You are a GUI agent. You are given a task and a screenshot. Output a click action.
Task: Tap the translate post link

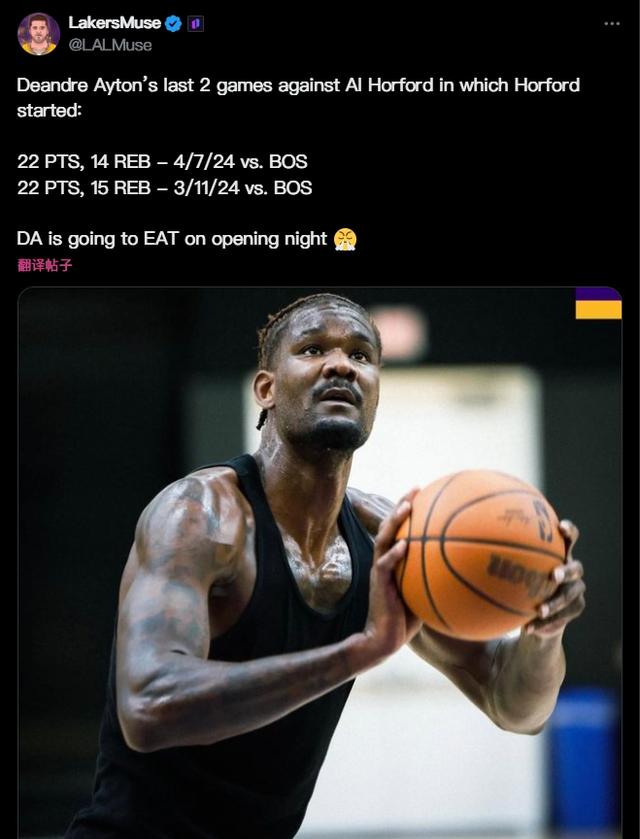click(x=45, y=266)
